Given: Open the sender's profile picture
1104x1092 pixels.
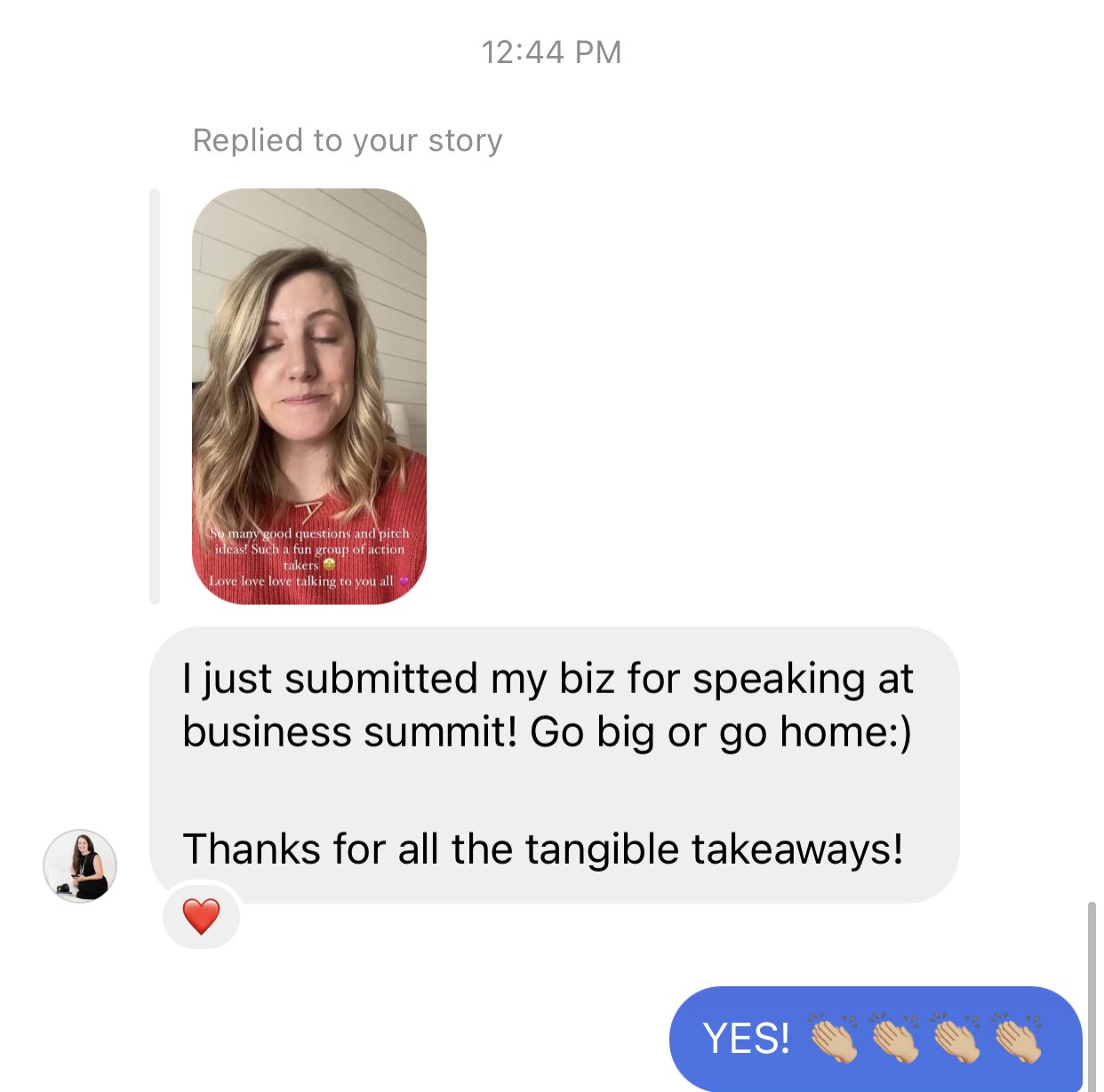Looking at the screenshot, I should pyautogui.click(x=80, y=866).
